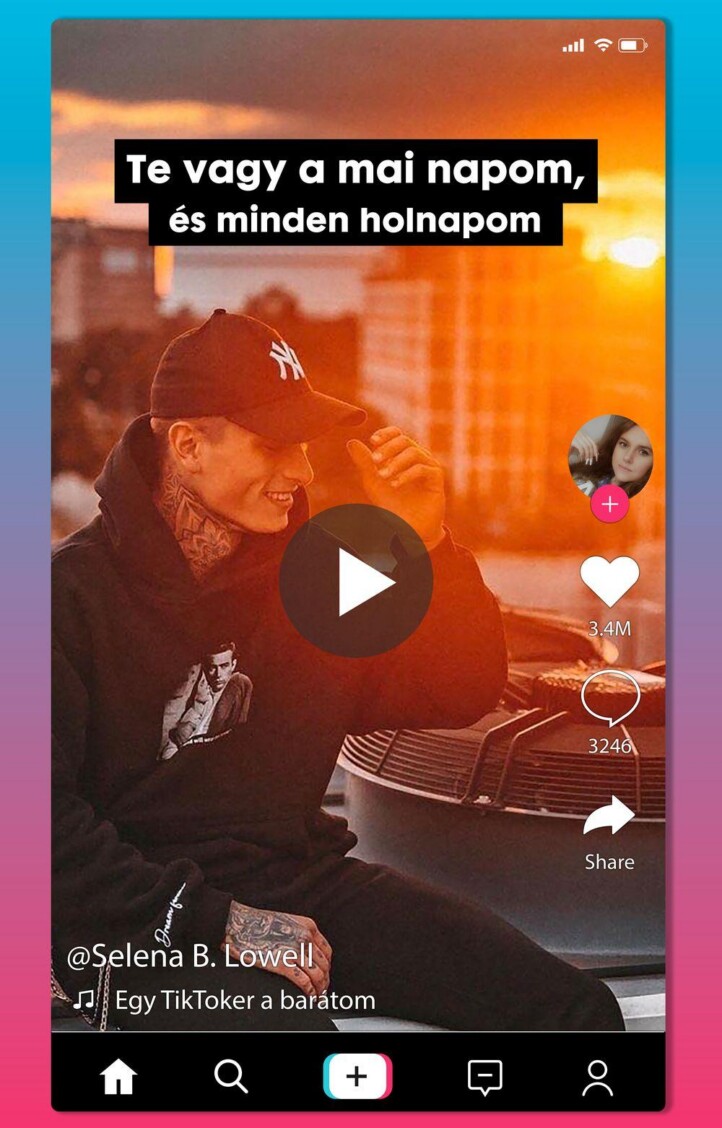This screenshot has height=1128, width=722.
Task: Follow the creator via the pink plus badge
Action: point(610,505)
